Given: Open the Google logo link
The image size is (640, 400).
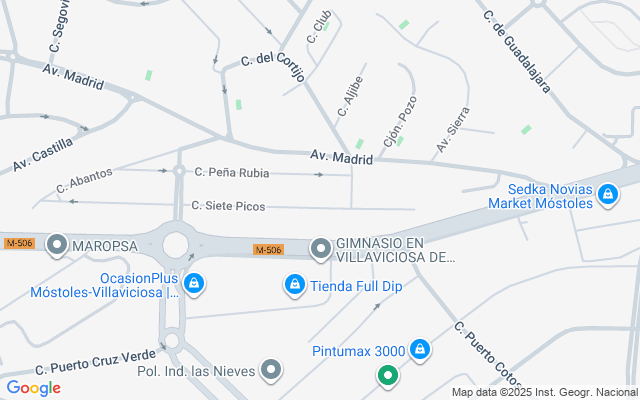Looking at the screenshot, I should [x=33, y=388].
